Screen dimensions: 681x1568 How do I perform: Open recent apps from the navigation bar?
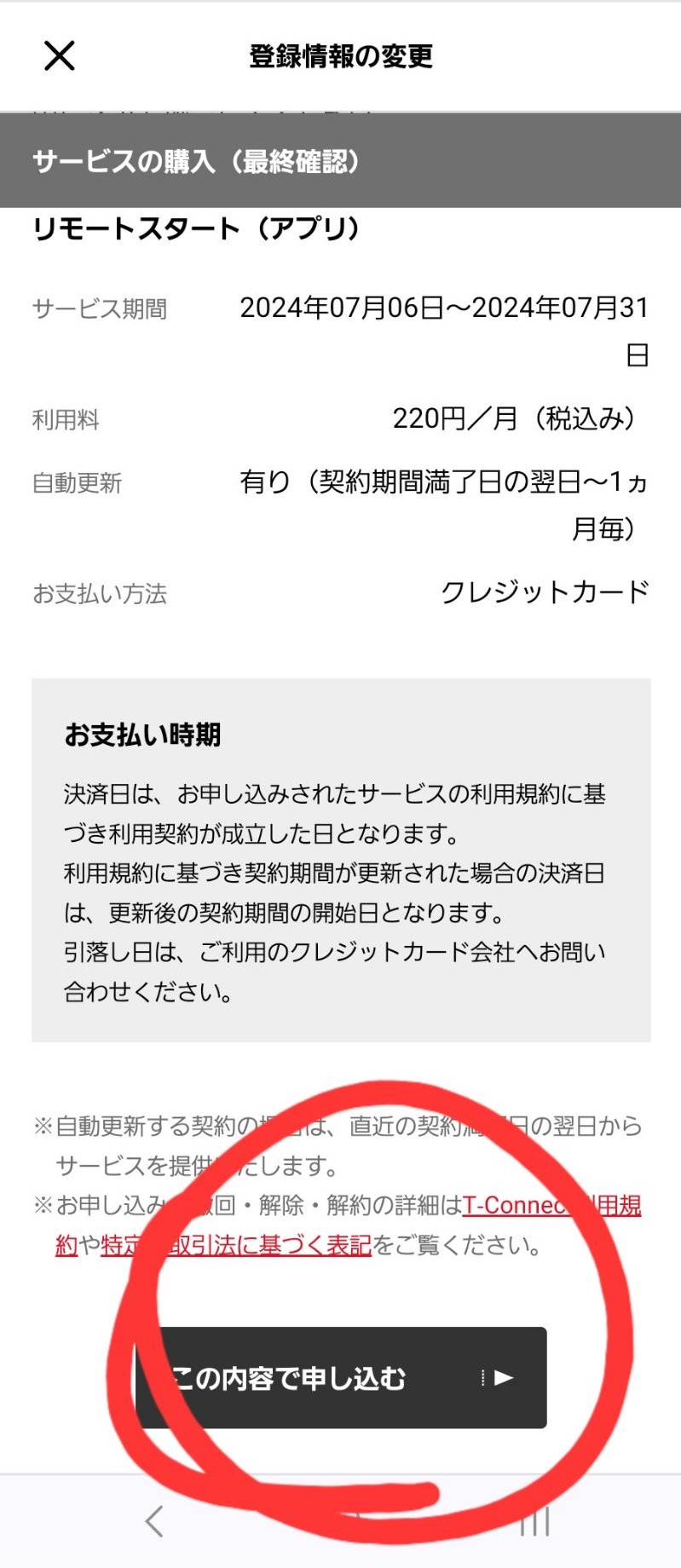535,1521
